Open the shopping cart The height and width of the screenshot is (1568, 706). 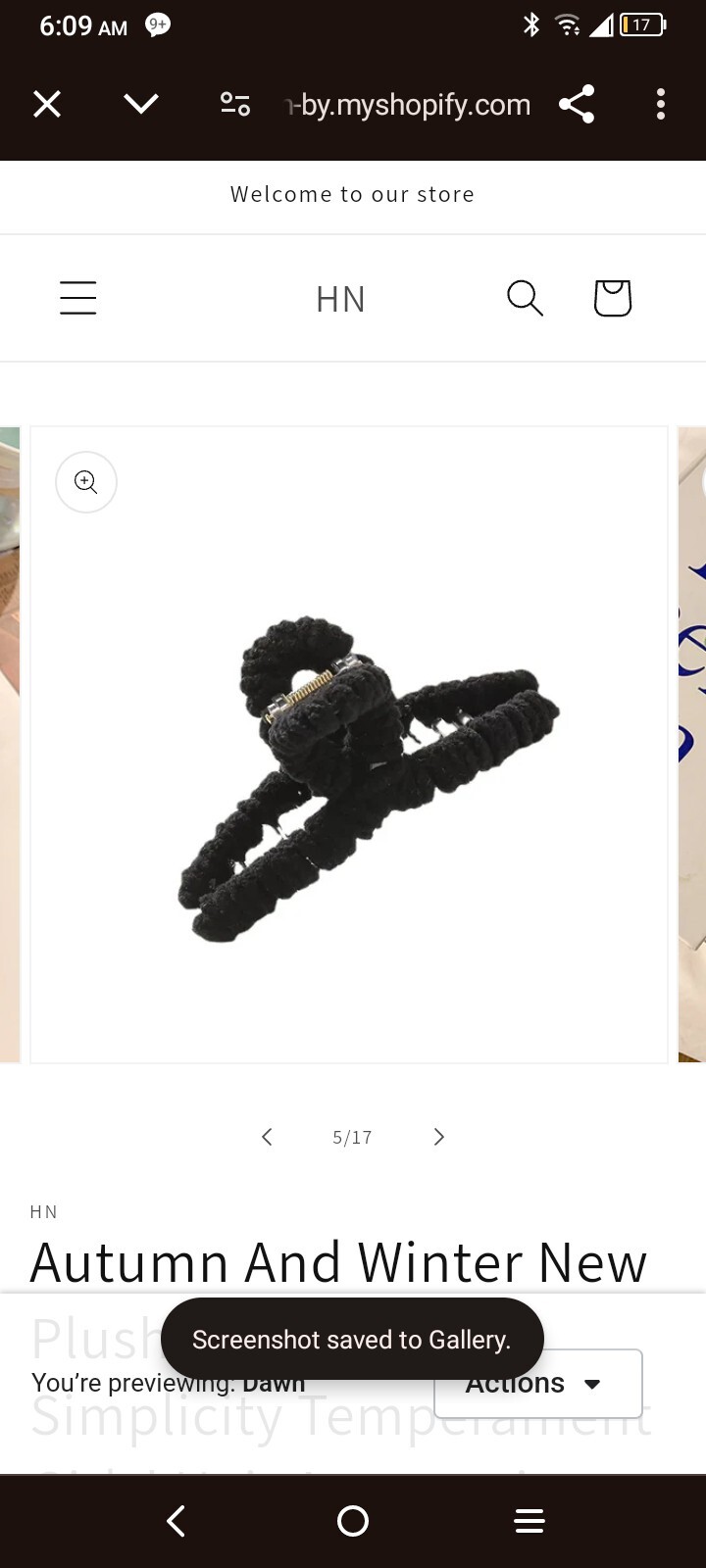(613, 298)
